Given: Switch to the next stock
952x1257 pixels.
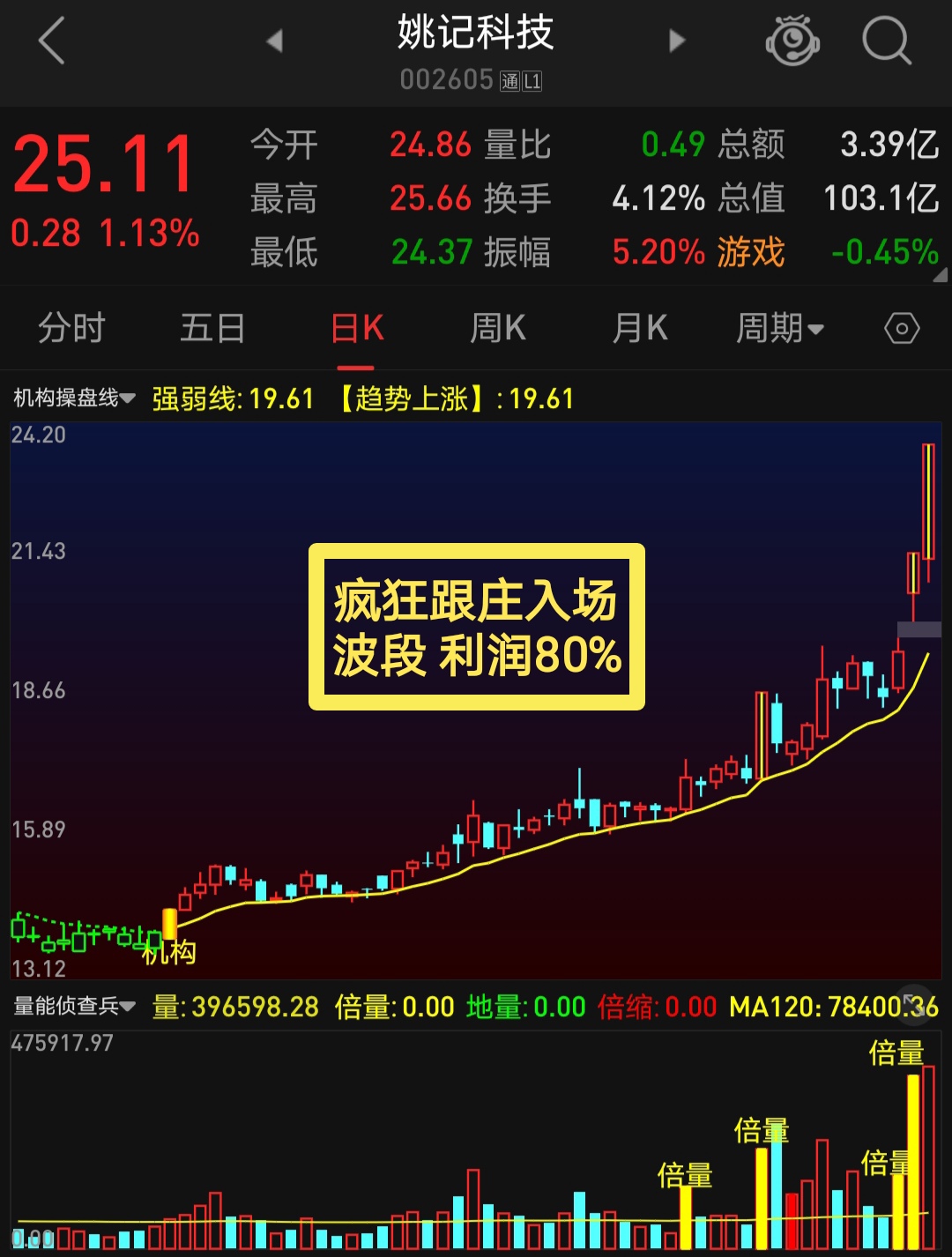Looking at the screenshot, I should (x=676, y=41).
